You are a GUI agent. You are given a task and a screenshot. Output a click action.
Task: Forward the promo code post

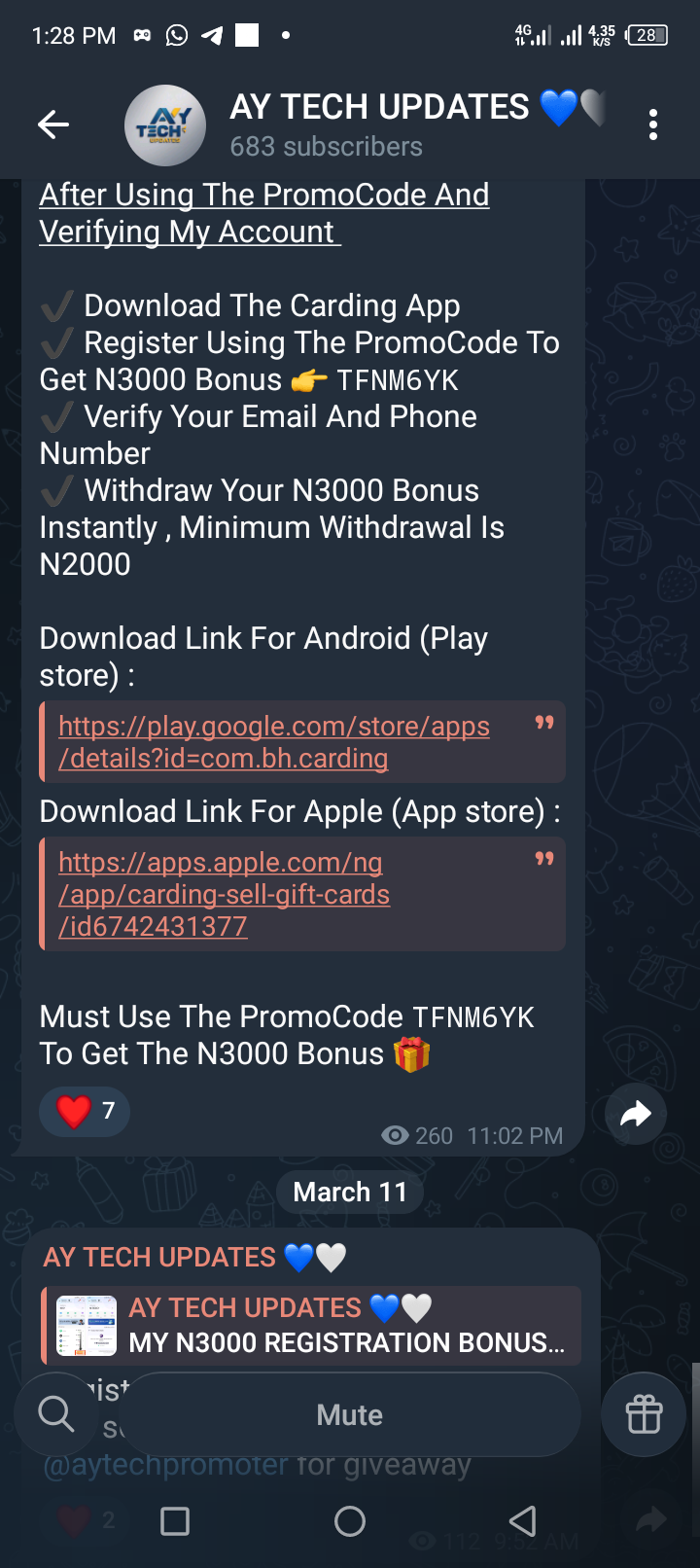(x=635, y=1113)
